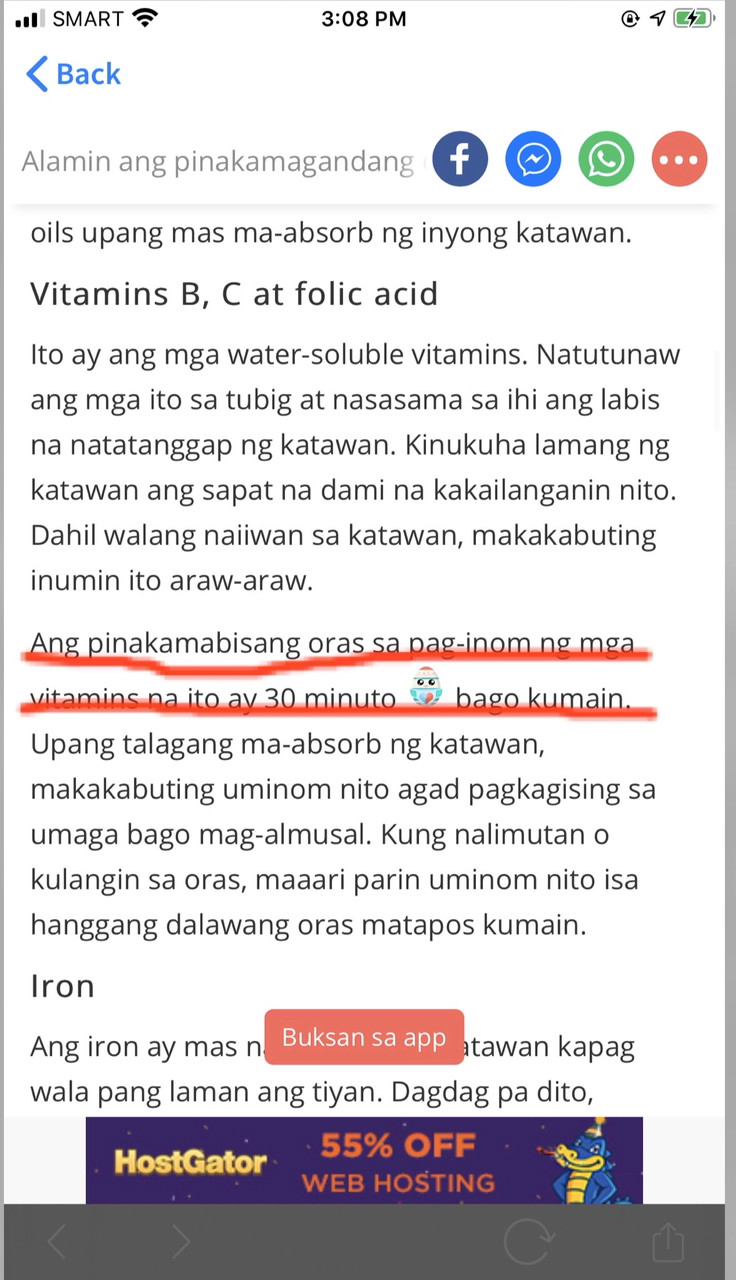
Task: Open the browser share sheet
Action: (667, 1241)
